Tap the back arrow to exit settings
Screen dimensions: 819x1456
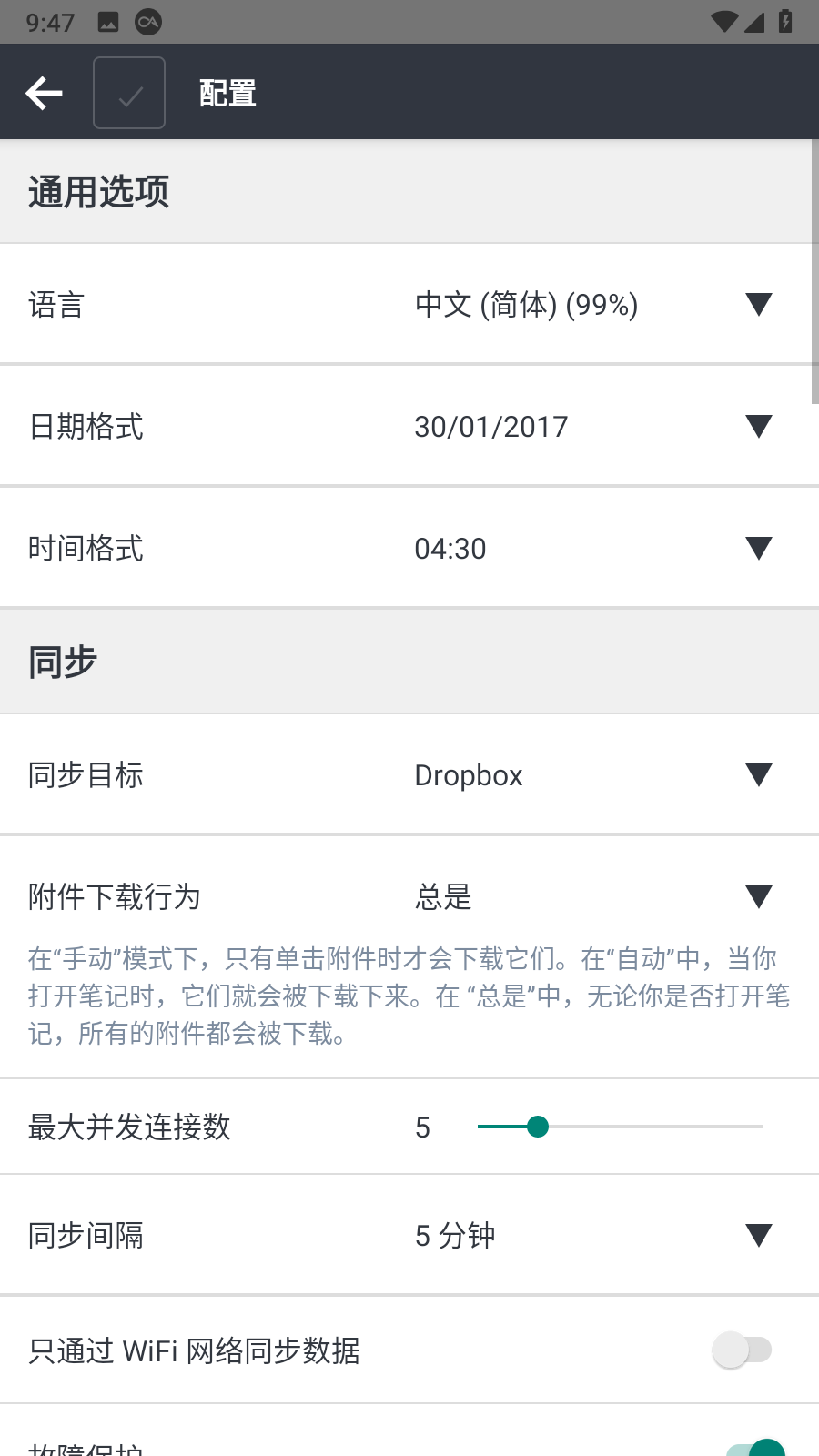pyautogui.click(x=44, y=92)
